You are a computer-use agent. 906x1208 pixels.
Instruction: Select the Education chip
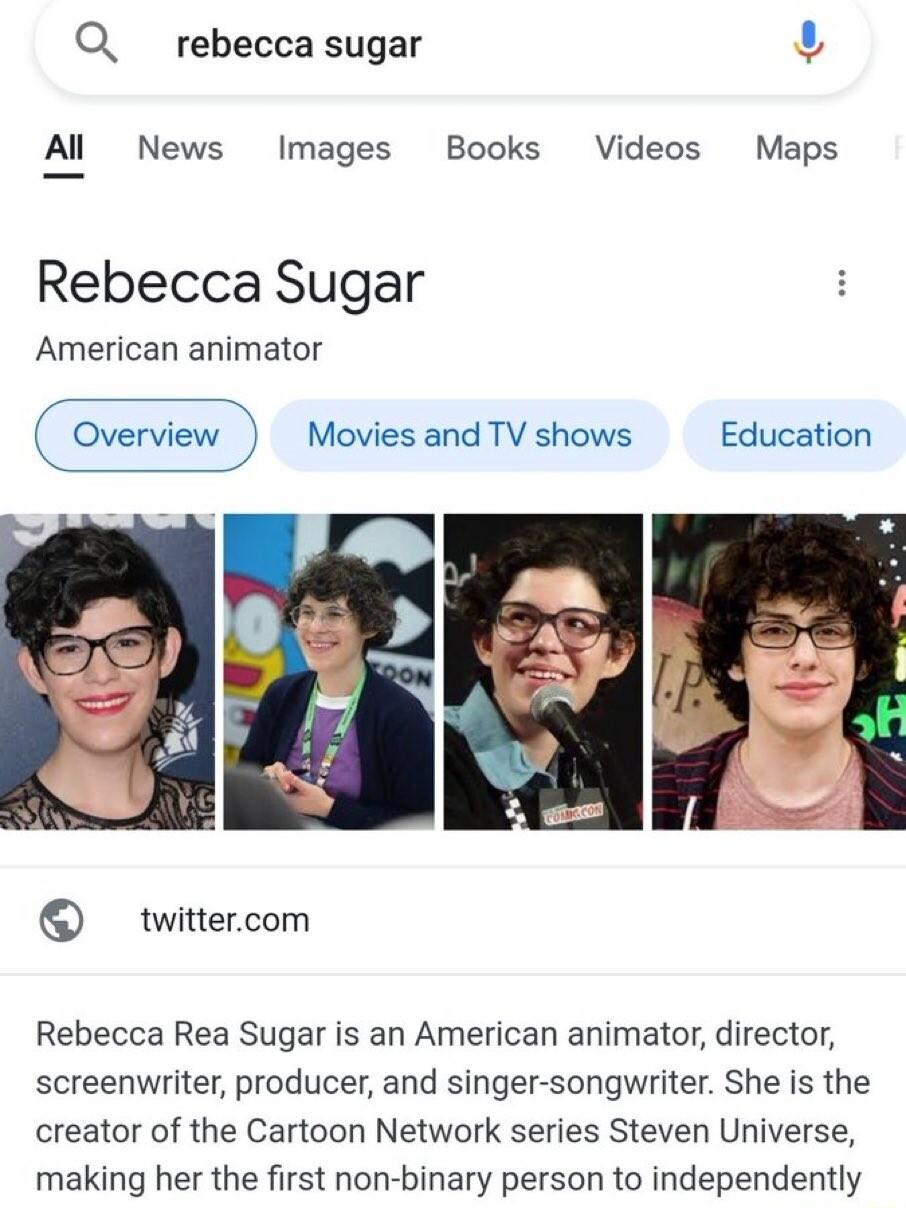point(794,435)
